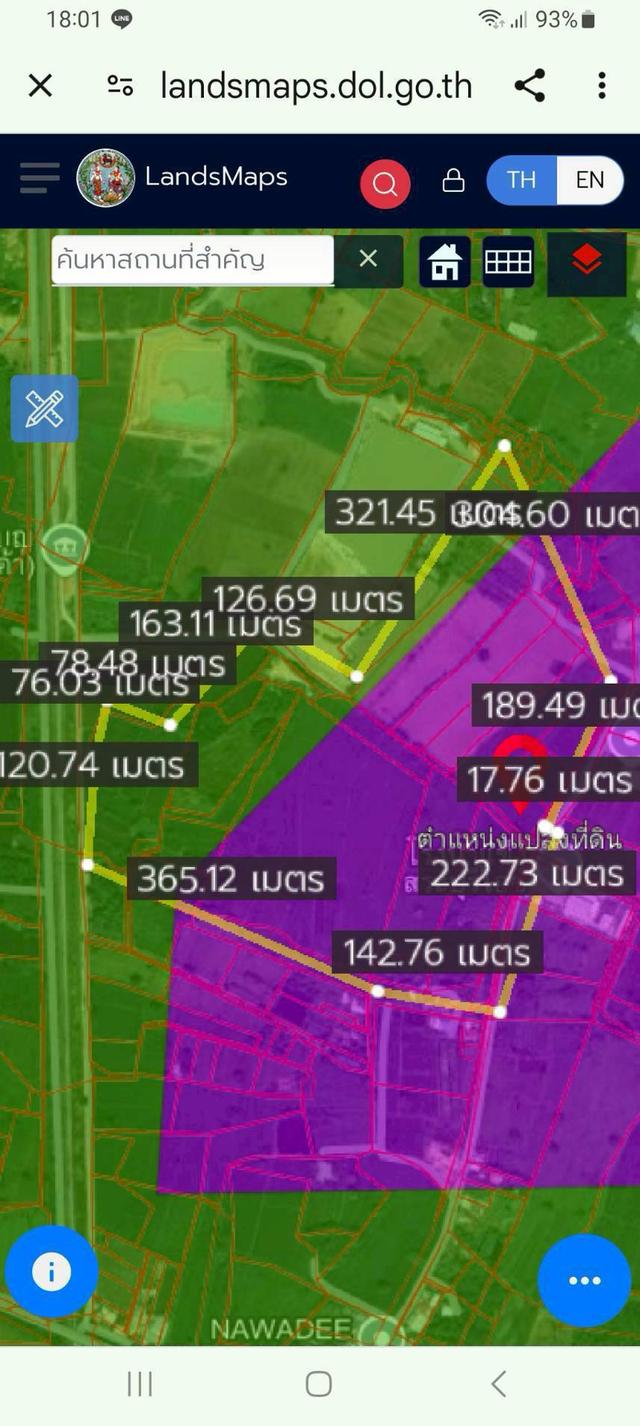
Task: Go back with system navigation button
Action: [x=499, y=1384]
